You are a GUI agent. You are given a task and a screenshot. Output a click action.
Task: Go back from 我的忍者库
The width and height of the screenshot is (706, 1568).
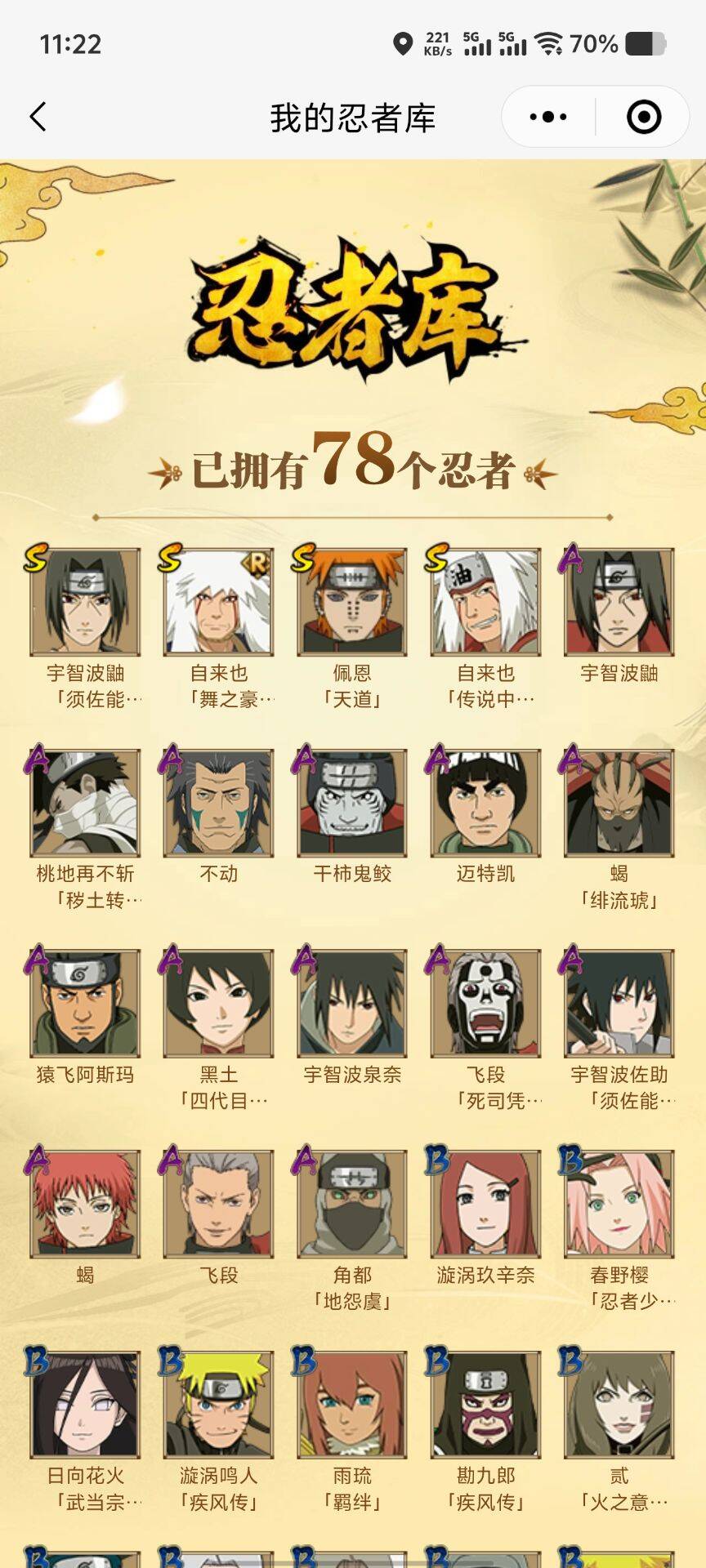click(x=38, y=117)
